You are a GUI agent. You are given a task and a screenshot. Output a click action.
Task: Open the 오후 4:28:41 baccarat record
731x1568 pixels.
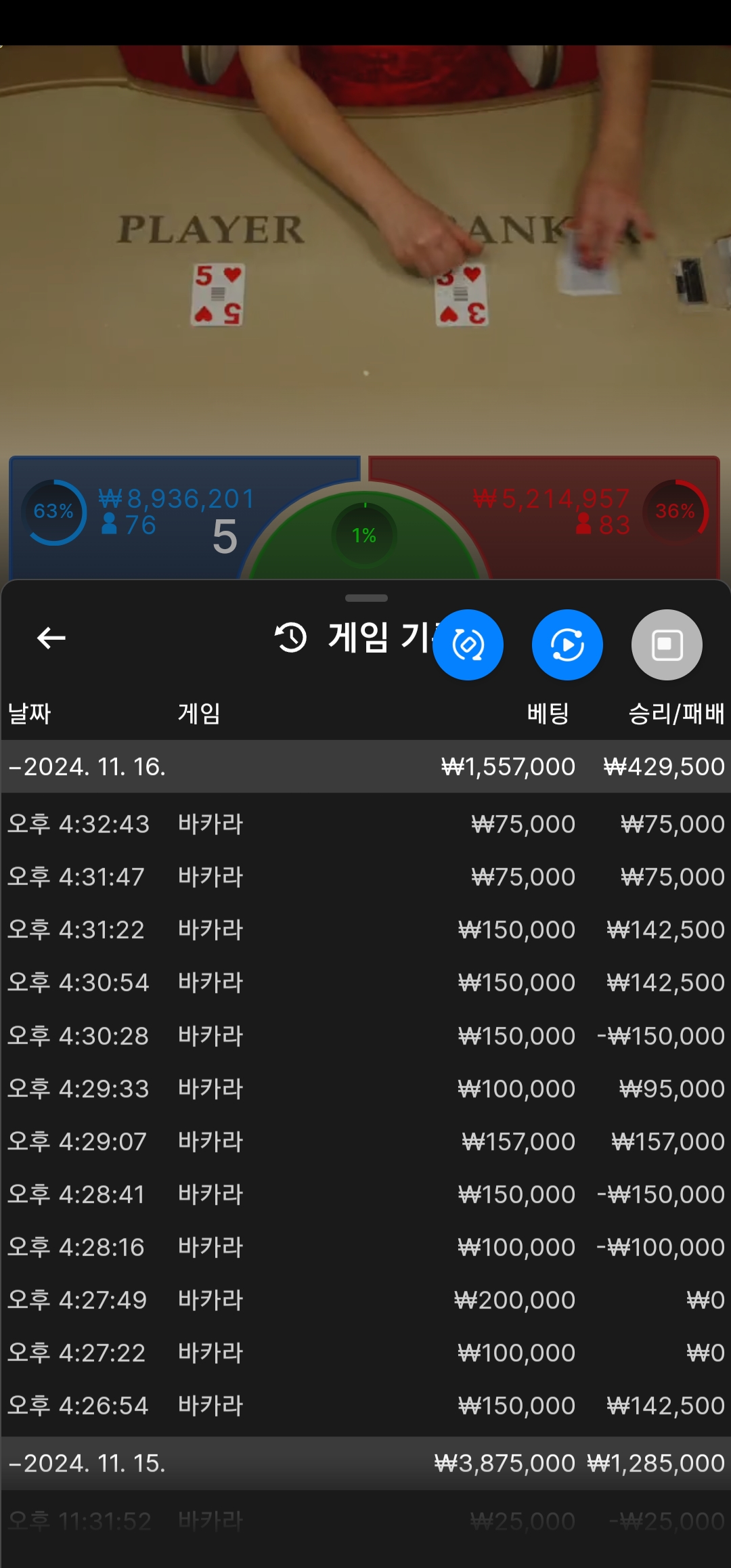pyautogui.click(x=365, y=1194)
